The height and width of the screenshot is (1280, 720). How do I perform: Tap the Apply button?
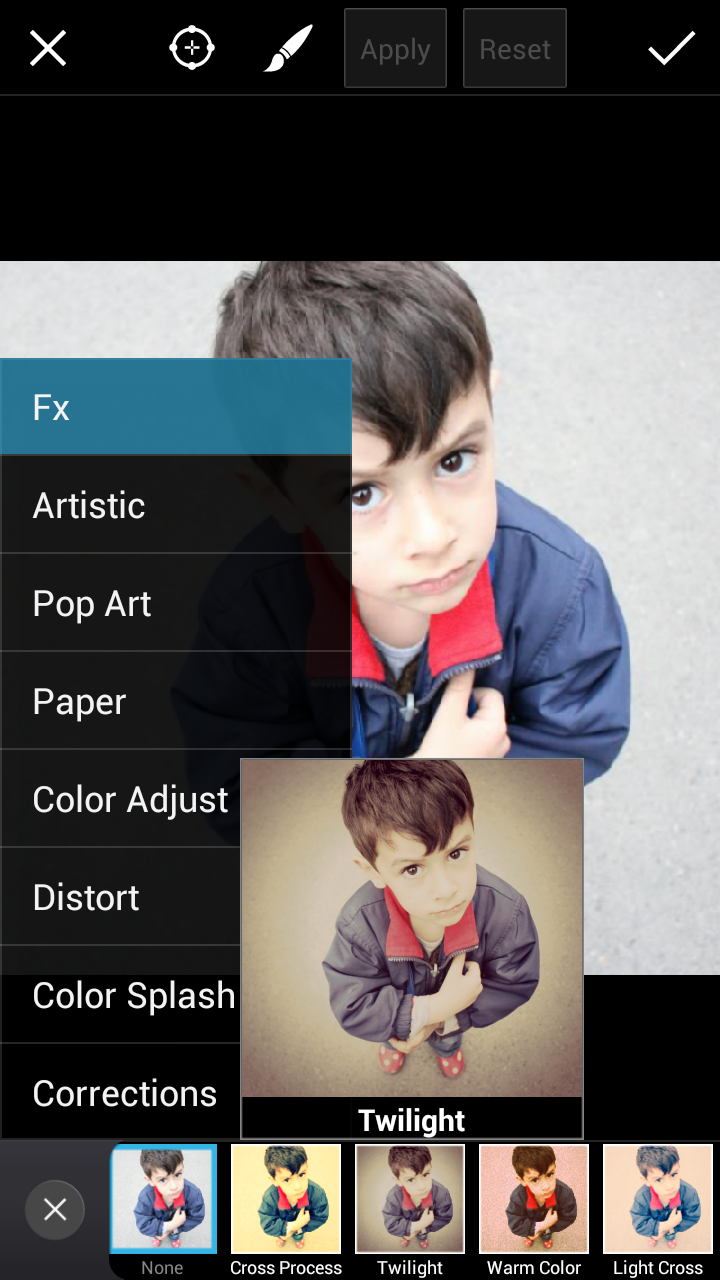pos(395,48)
